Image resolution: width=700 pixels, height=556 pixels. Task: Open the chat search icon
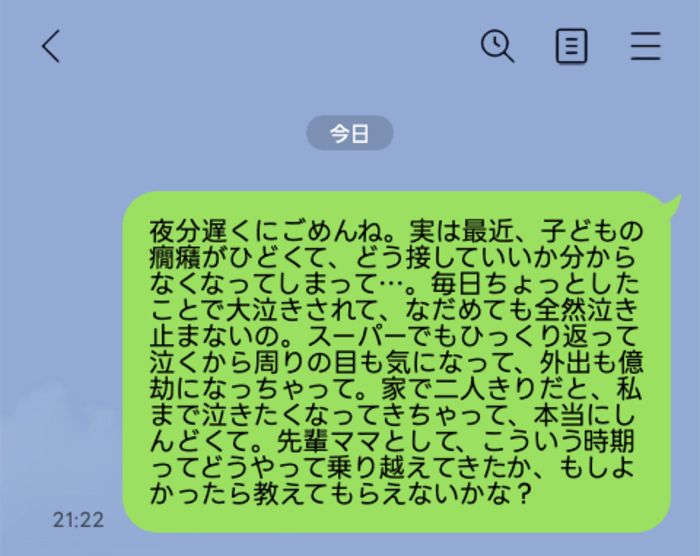(x=497, y=46)
